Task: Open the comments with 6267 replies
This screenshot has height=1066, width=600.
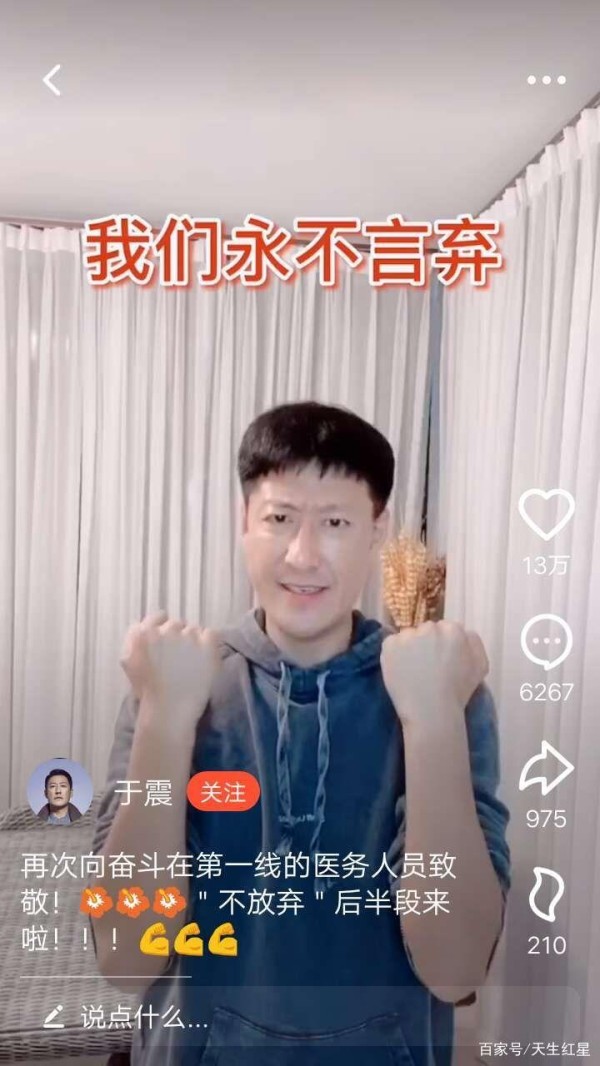Action: [x=546, y=642]
